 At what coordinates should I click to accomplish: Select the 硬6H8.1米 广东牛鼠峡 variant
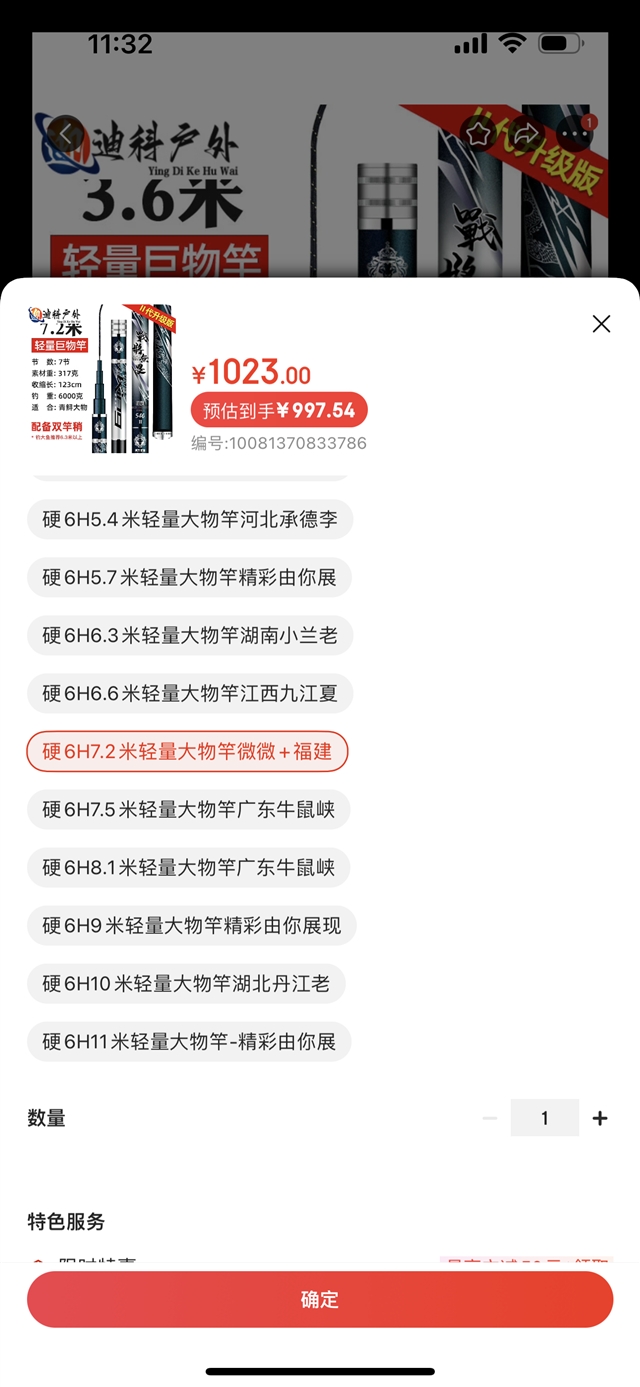point(188,867)
